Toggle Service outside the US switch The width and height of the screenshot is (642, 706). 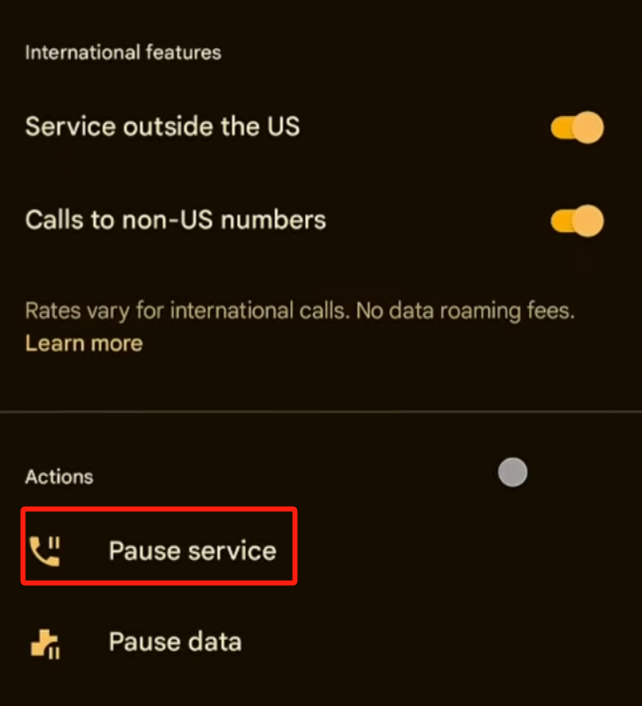point(577,128)
